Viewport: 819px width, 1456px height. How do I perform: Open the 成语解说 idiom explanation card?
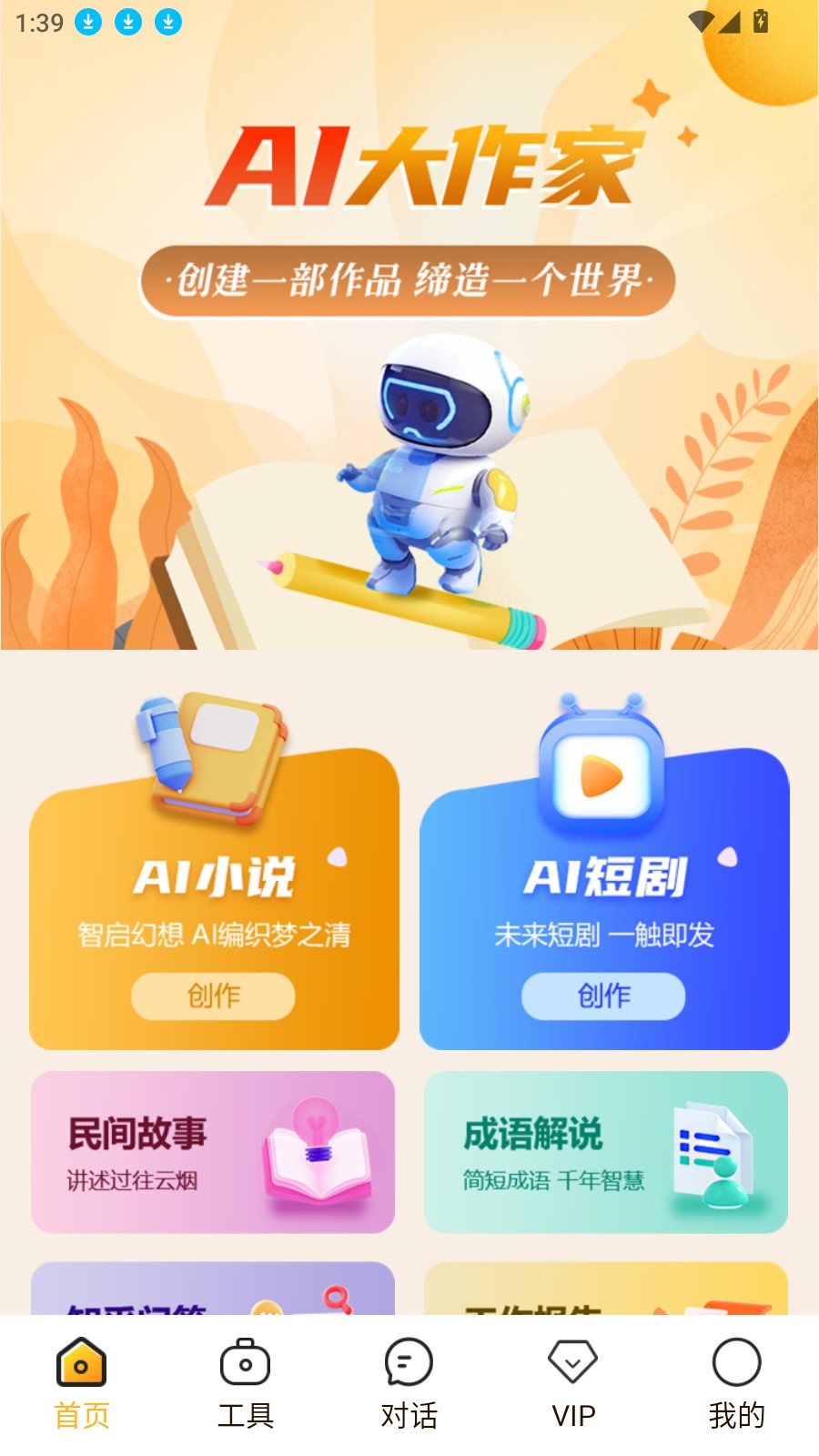[604, 1152]
